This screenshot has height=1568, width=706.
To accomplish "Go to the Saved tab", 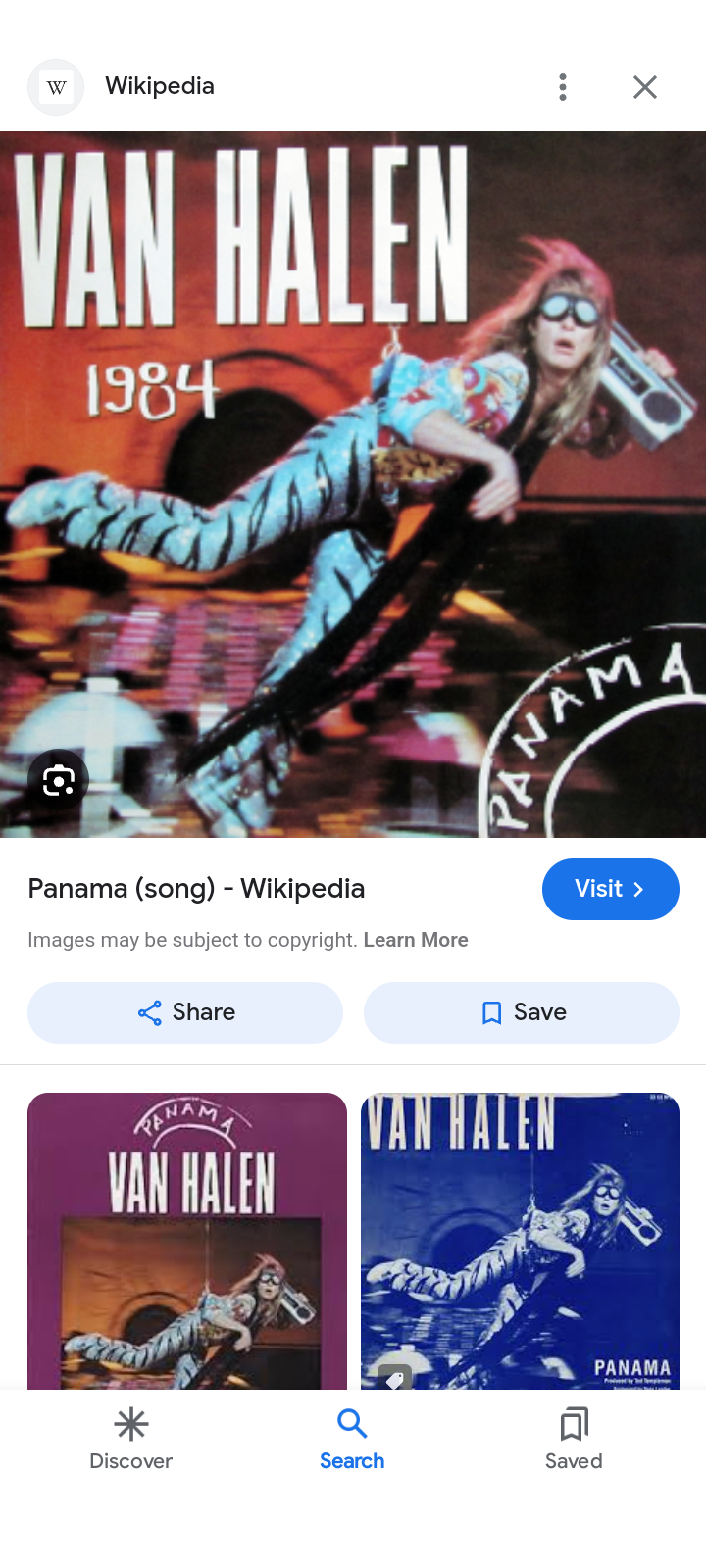I will pos(574,1439).
